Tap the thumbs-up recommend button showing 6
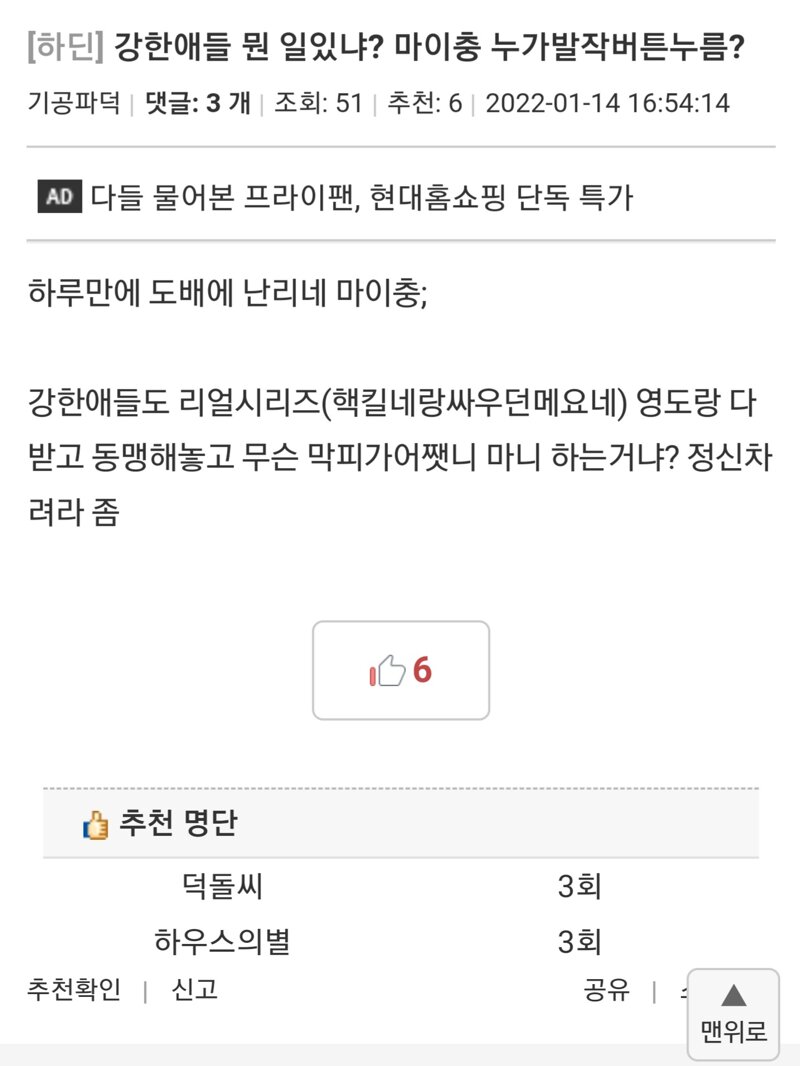800x1066 pixels. pos(401,670)
